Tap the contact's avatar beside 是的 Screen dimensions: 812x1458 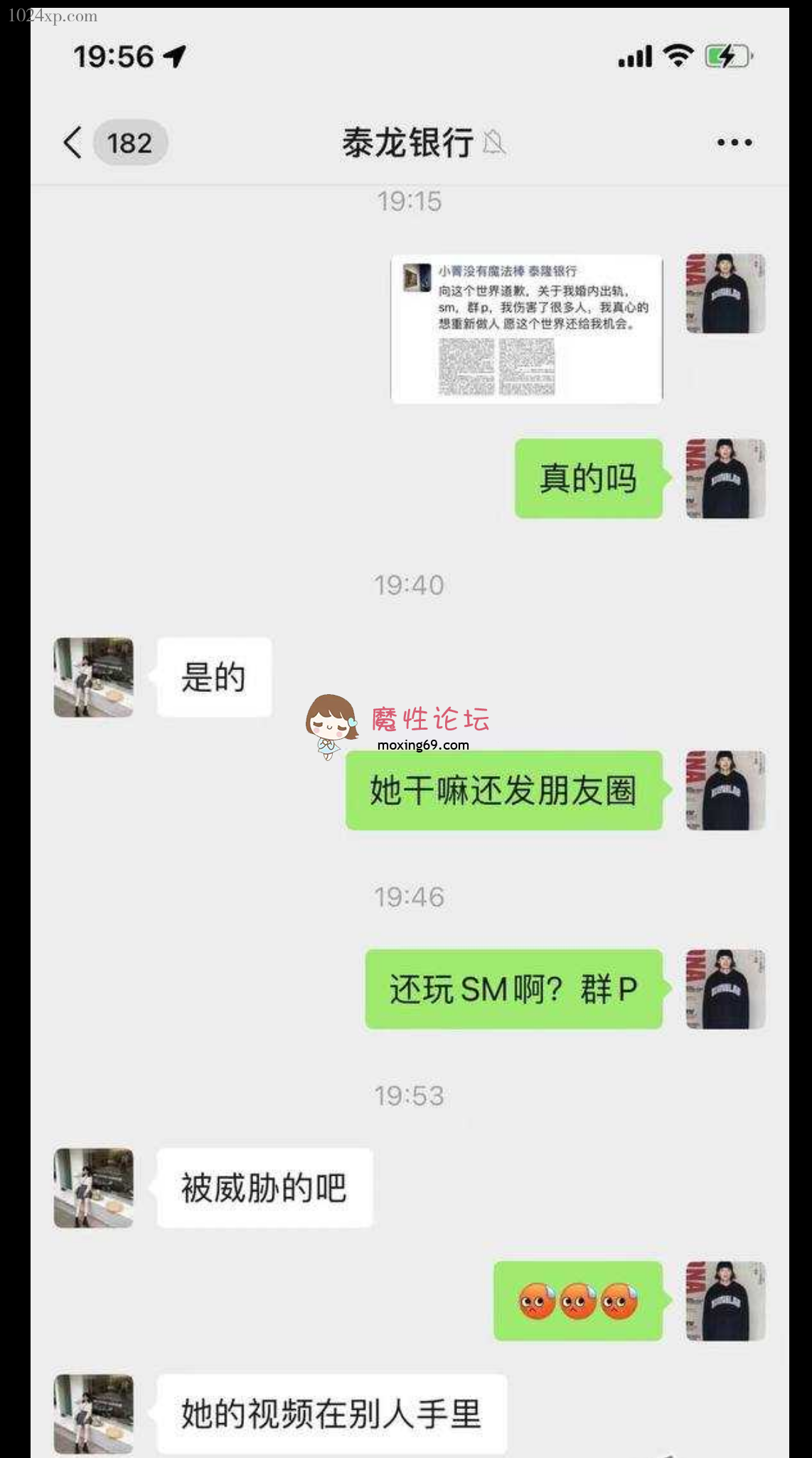click(x=93, y=677)
